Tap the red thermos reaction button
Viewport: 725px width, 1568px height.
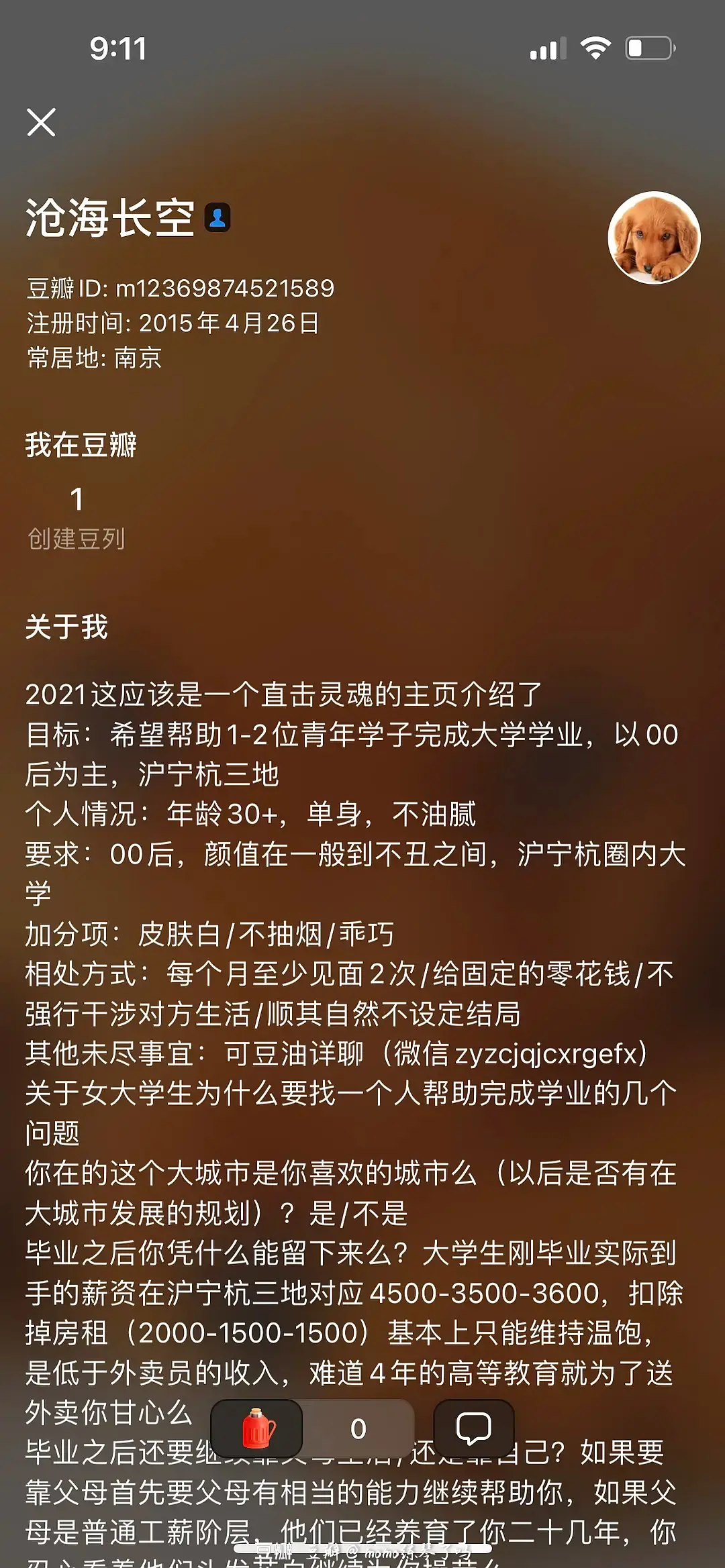pyautogui.click(x=257, y=1428)
